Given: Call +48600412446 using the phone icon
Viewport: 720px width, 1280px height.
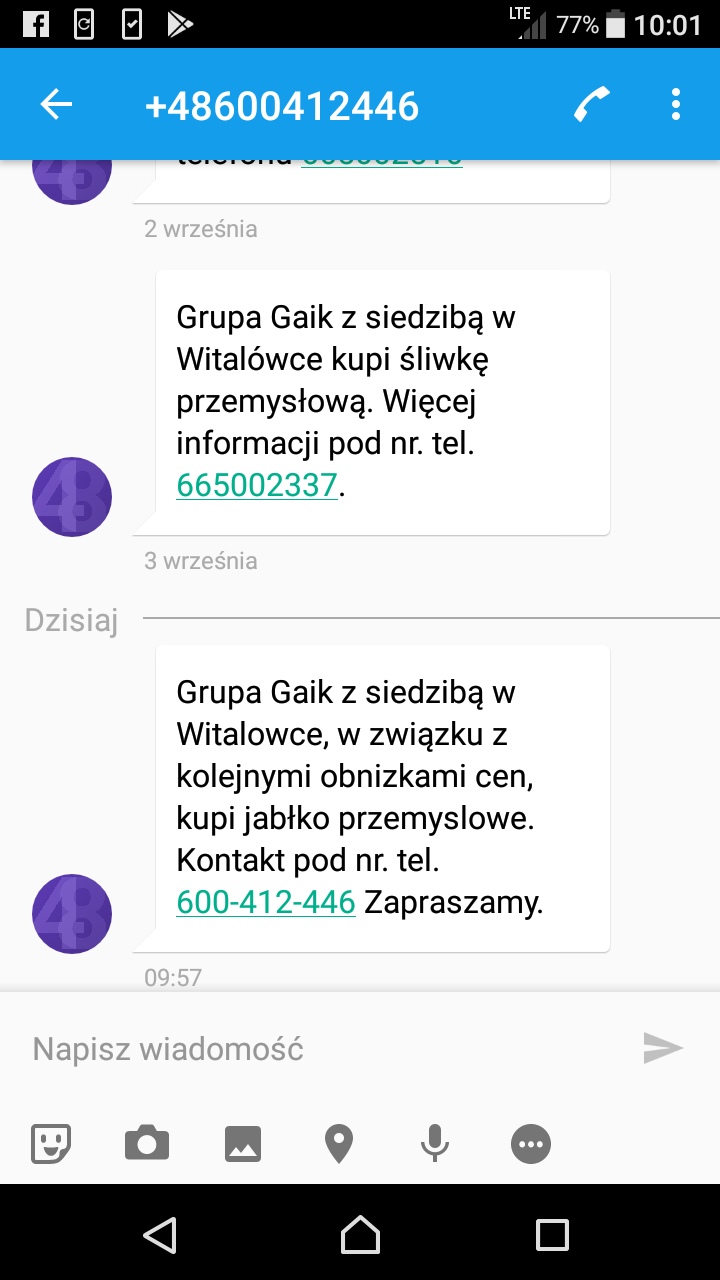Looking at the screenshot, I should point(592,105).
